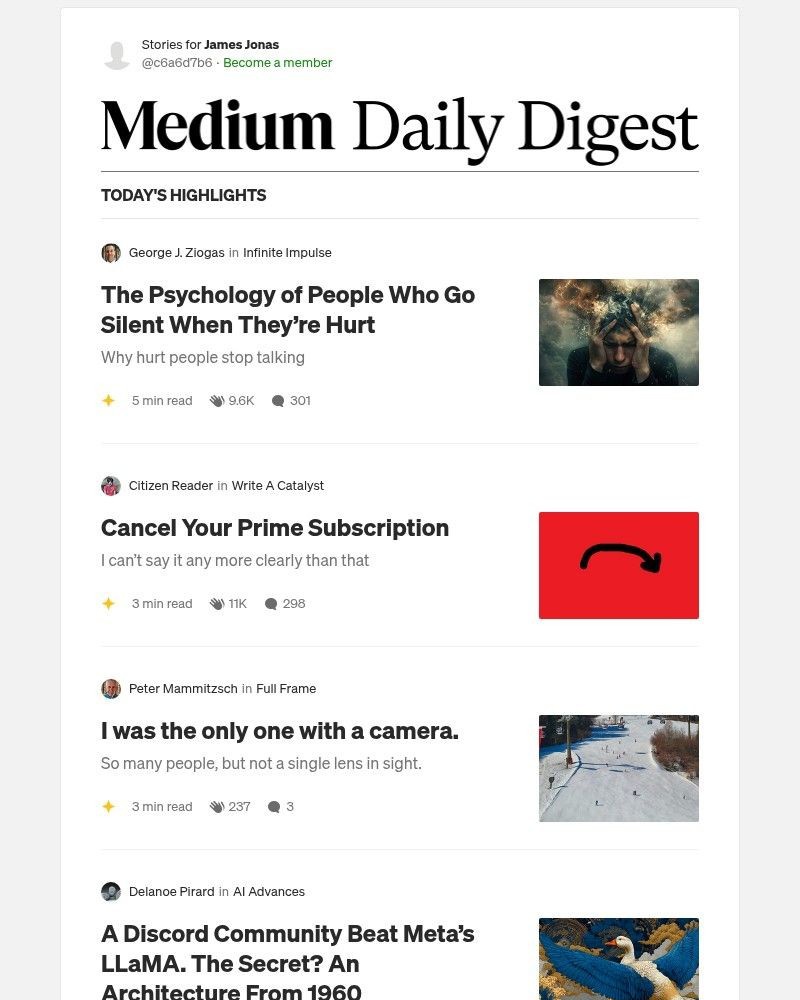The image size is (800, 1000).
Task: Open the snowy slope thumbnail
Action: point(618,768)
